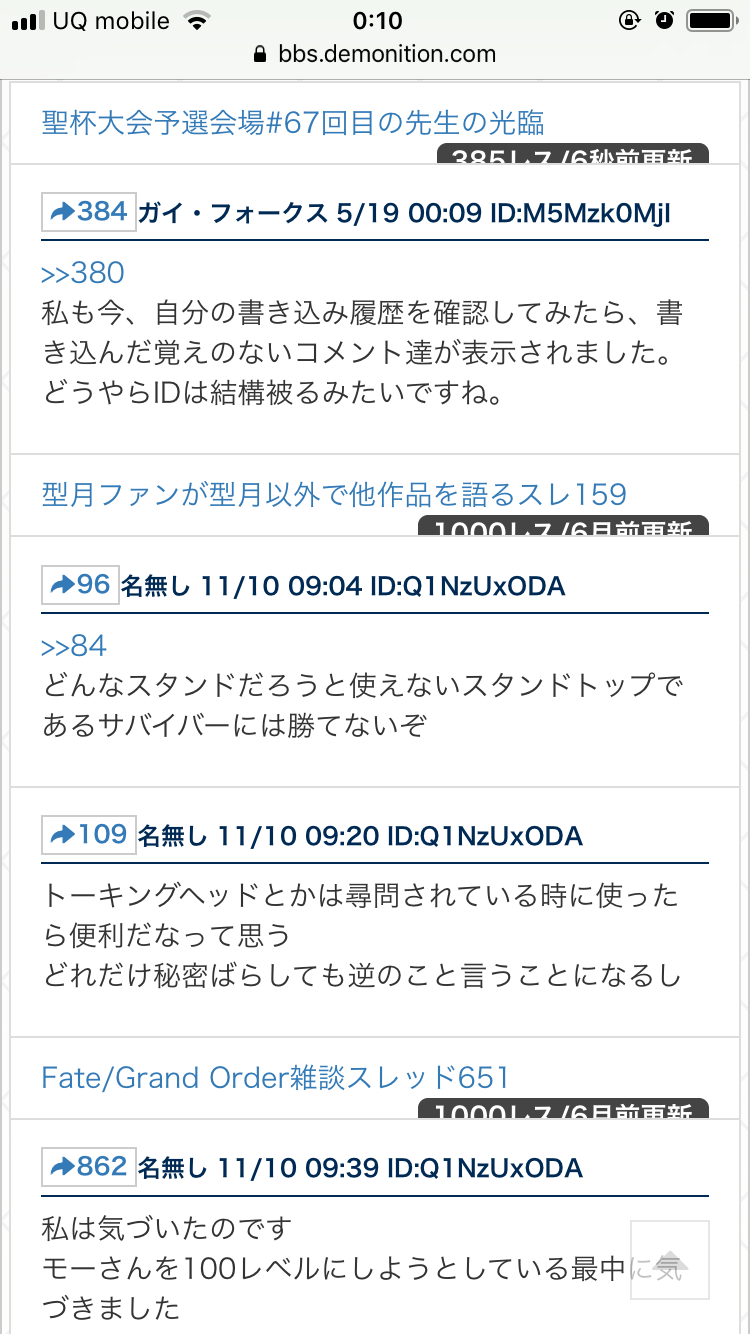Tap the reply number 384 button
This screenshot has height=1334, width=750.
pos(88,212)
